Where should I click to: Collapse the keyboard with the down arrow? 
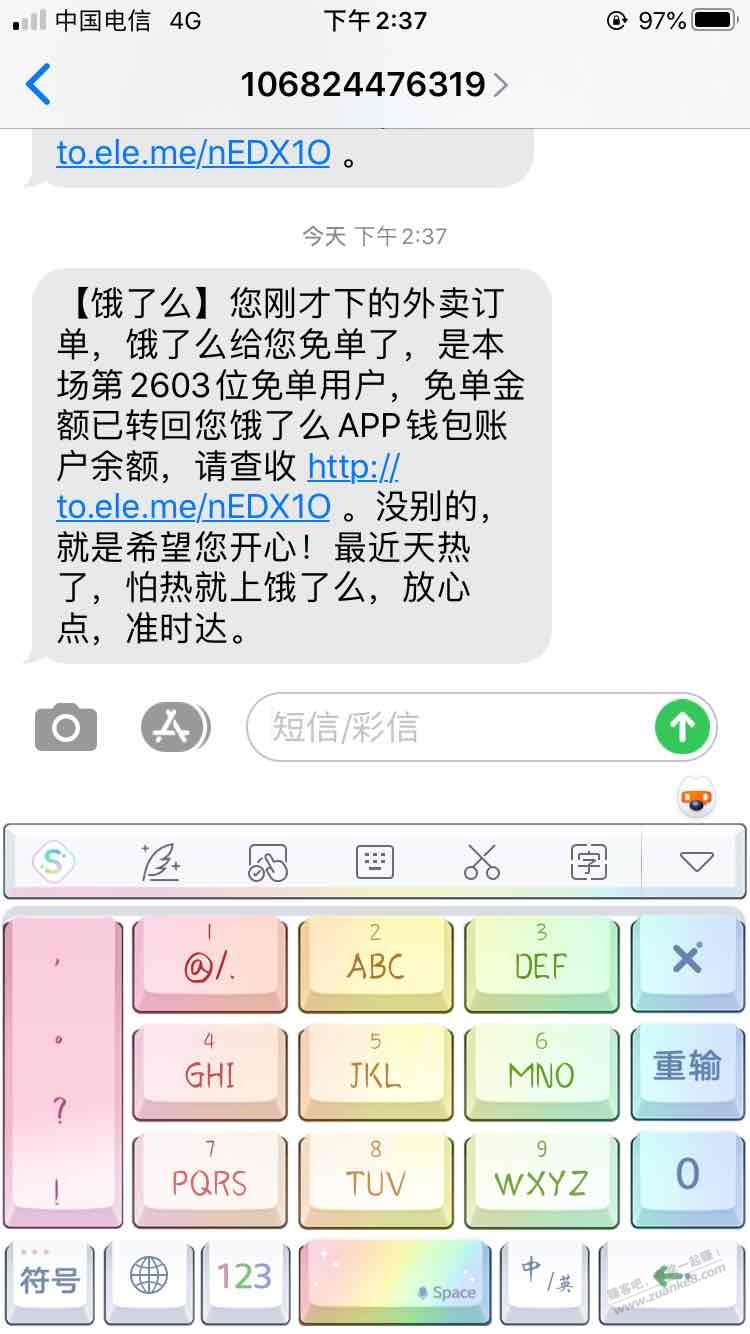(696, 861)
